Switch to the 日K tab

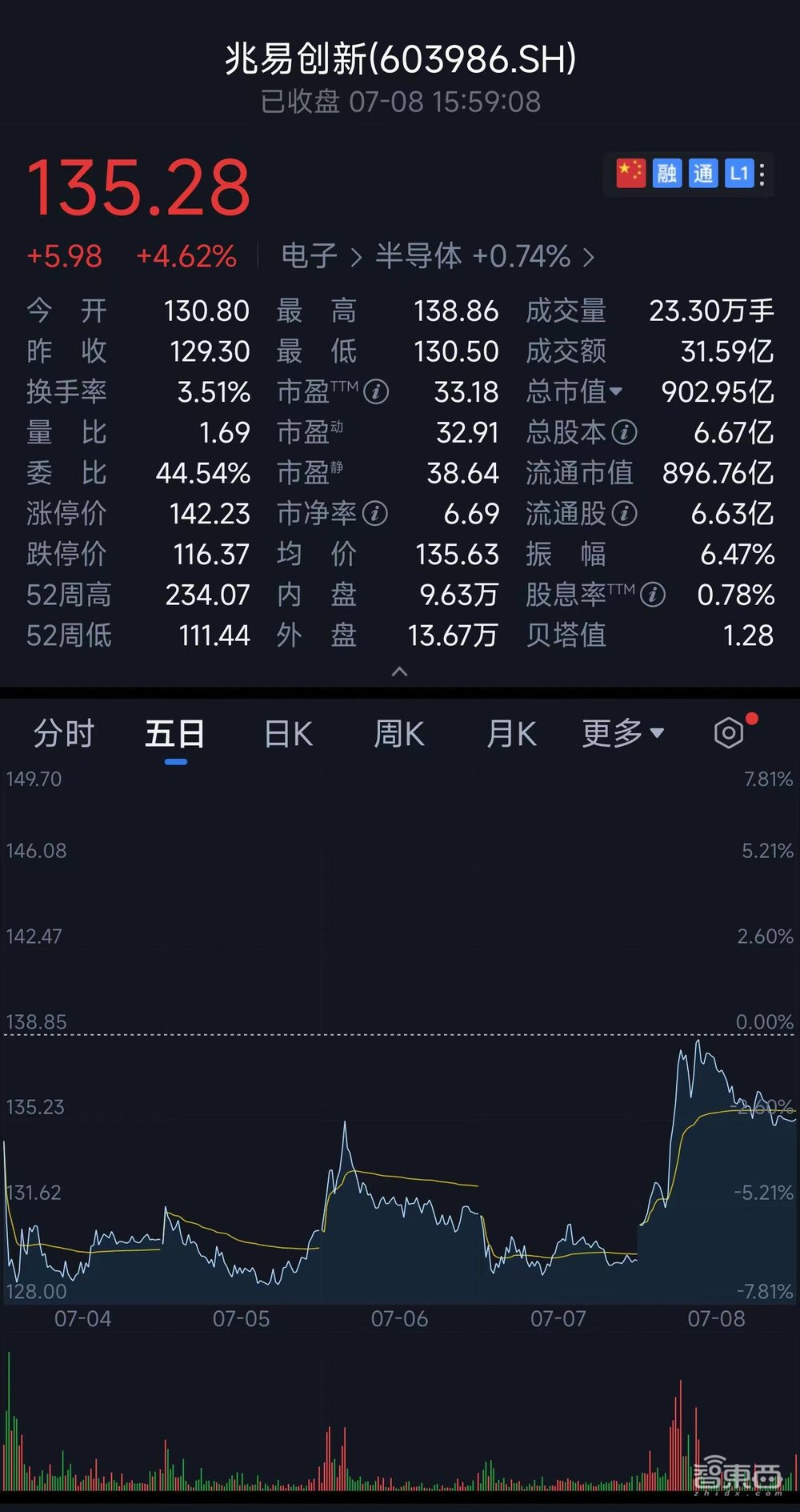[286, 732]
